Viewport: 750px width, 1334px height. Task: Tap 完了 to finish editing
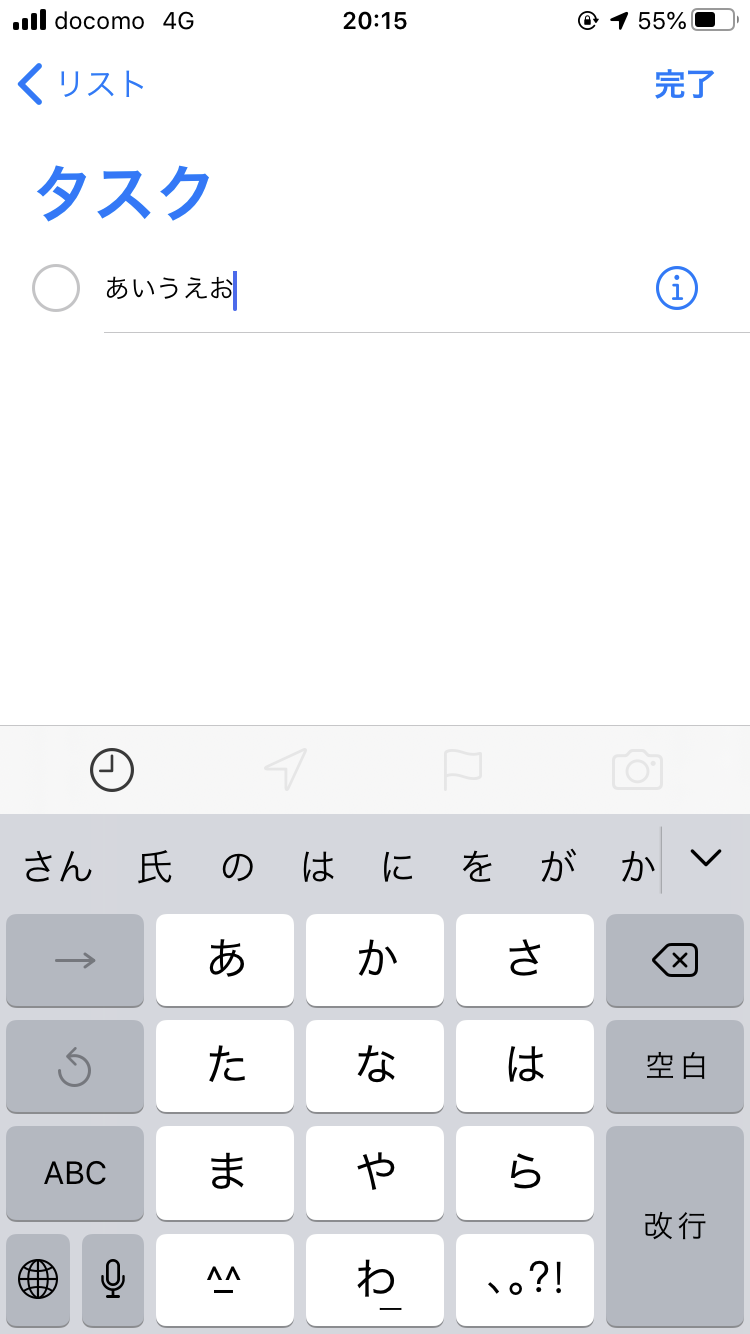684,85
